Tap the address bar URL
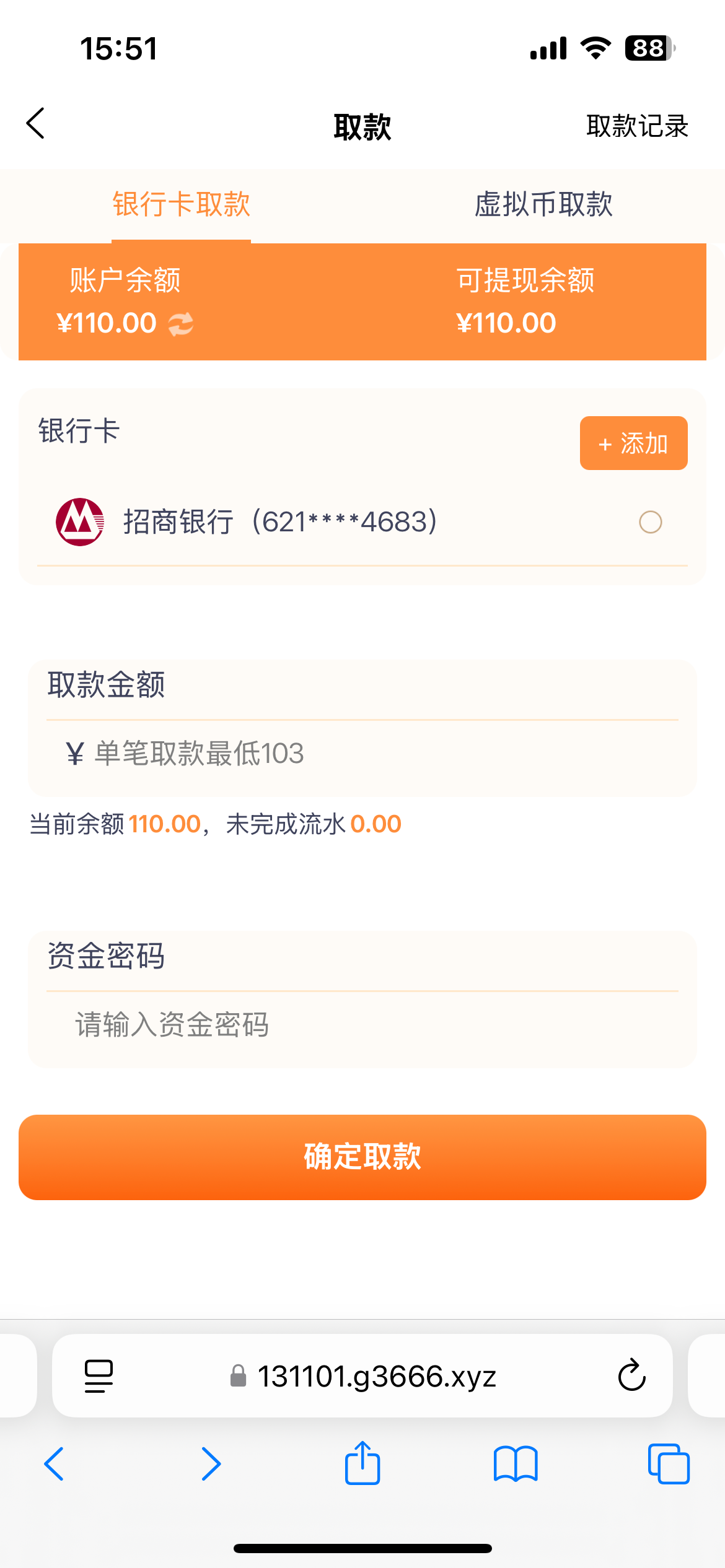The image size is (725, 1568). 376,1376
